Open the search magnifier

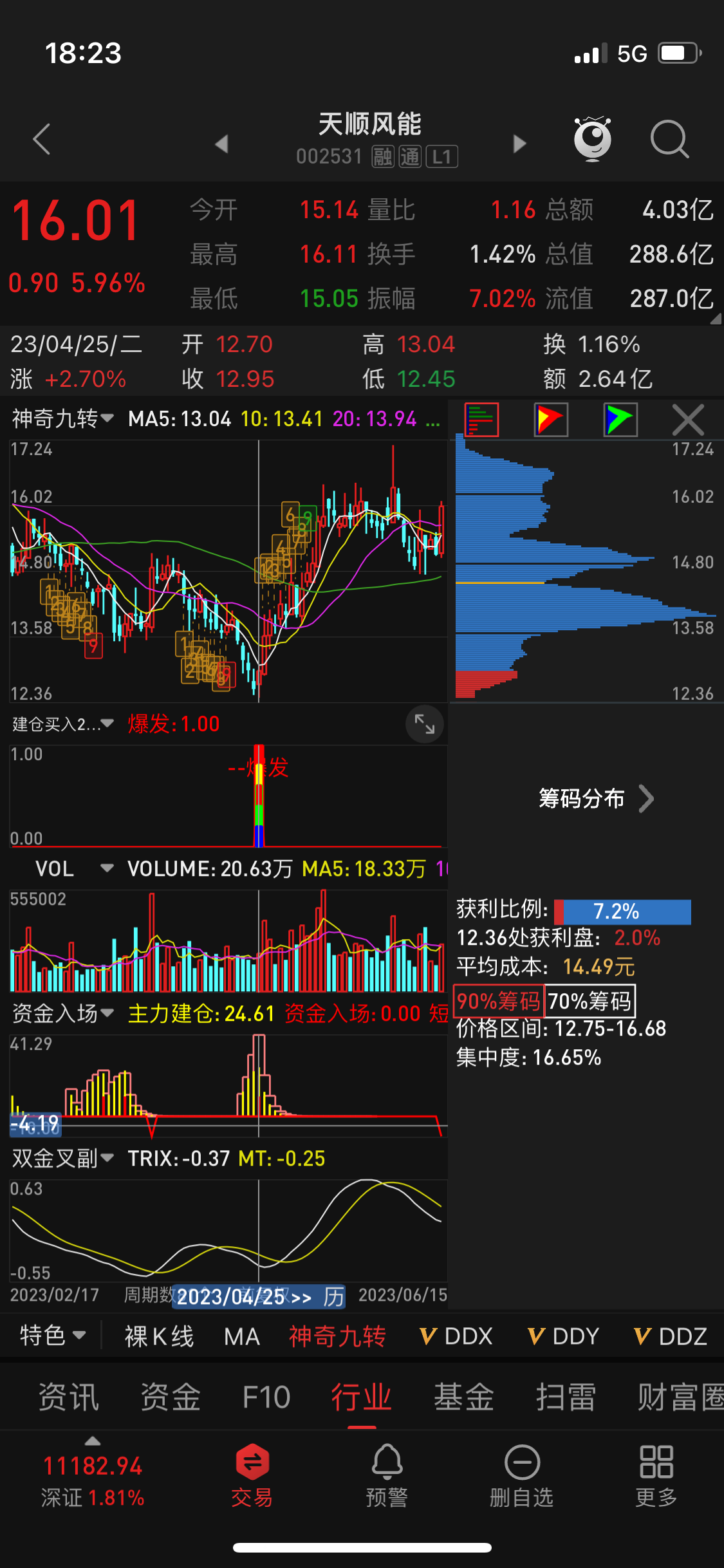tap(669, 138)
